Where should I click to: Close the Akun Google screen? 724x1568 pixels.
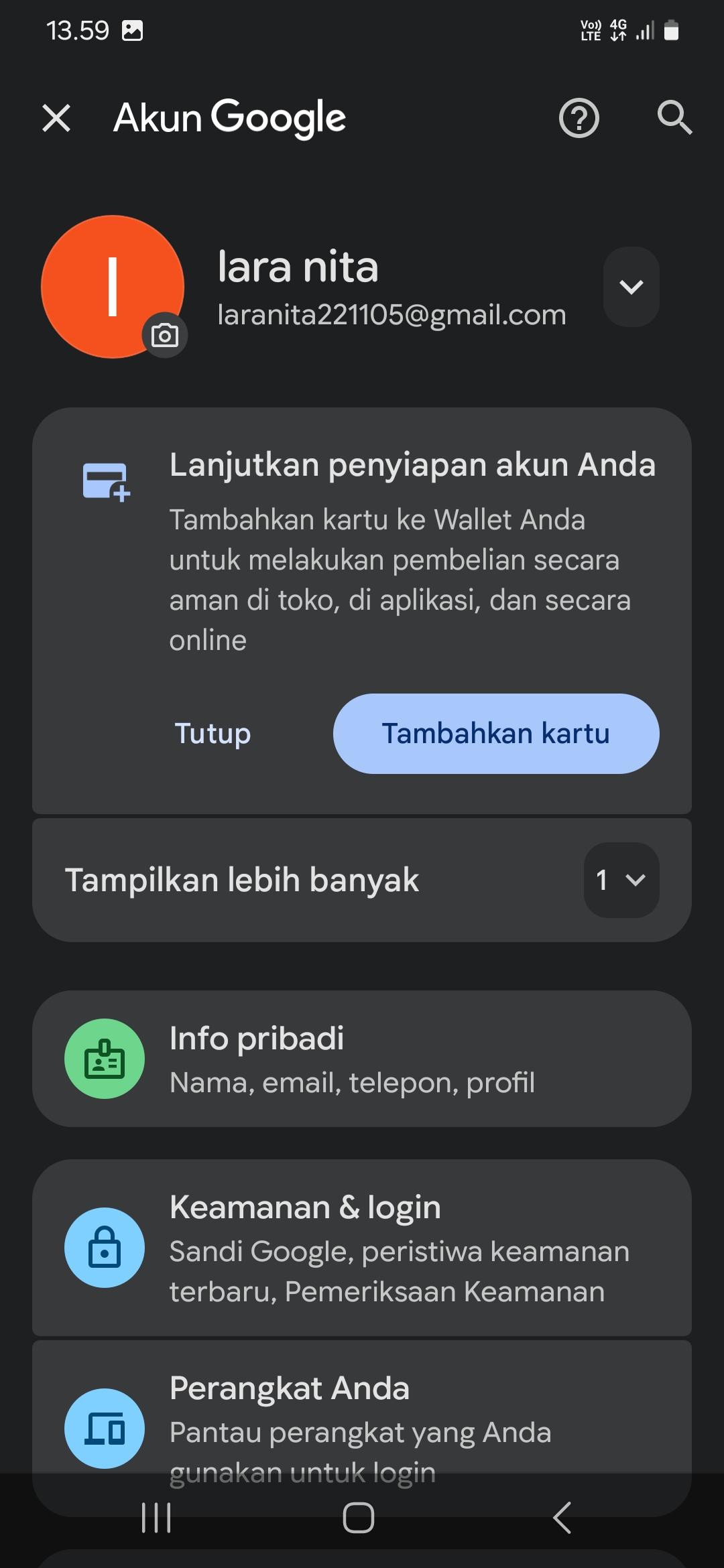(x=56, y=118)
